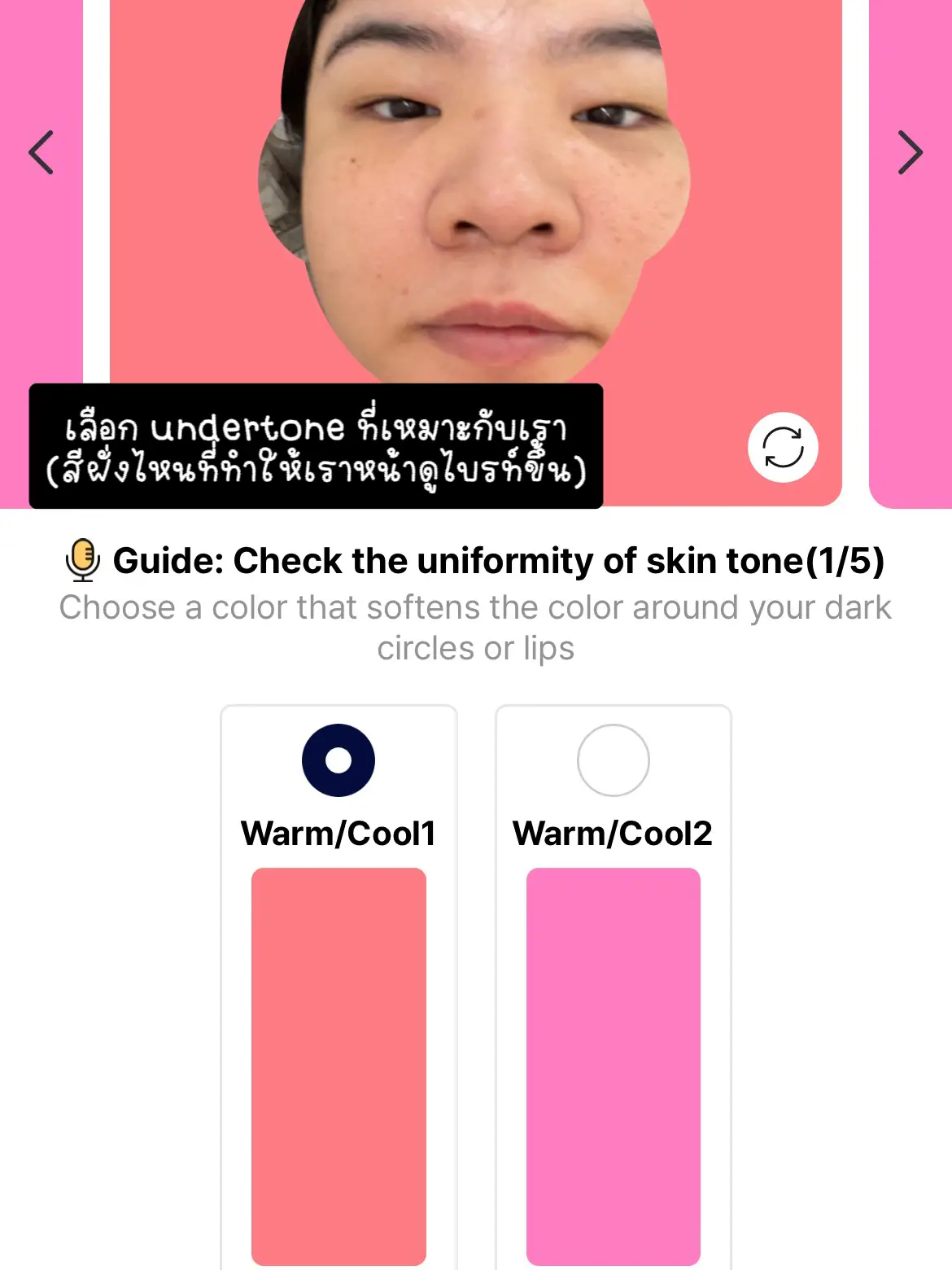Open the Warm/Cool2 option card
Image resolution: width=952 pixels, height=1270 pixels.
coord(613,977)
